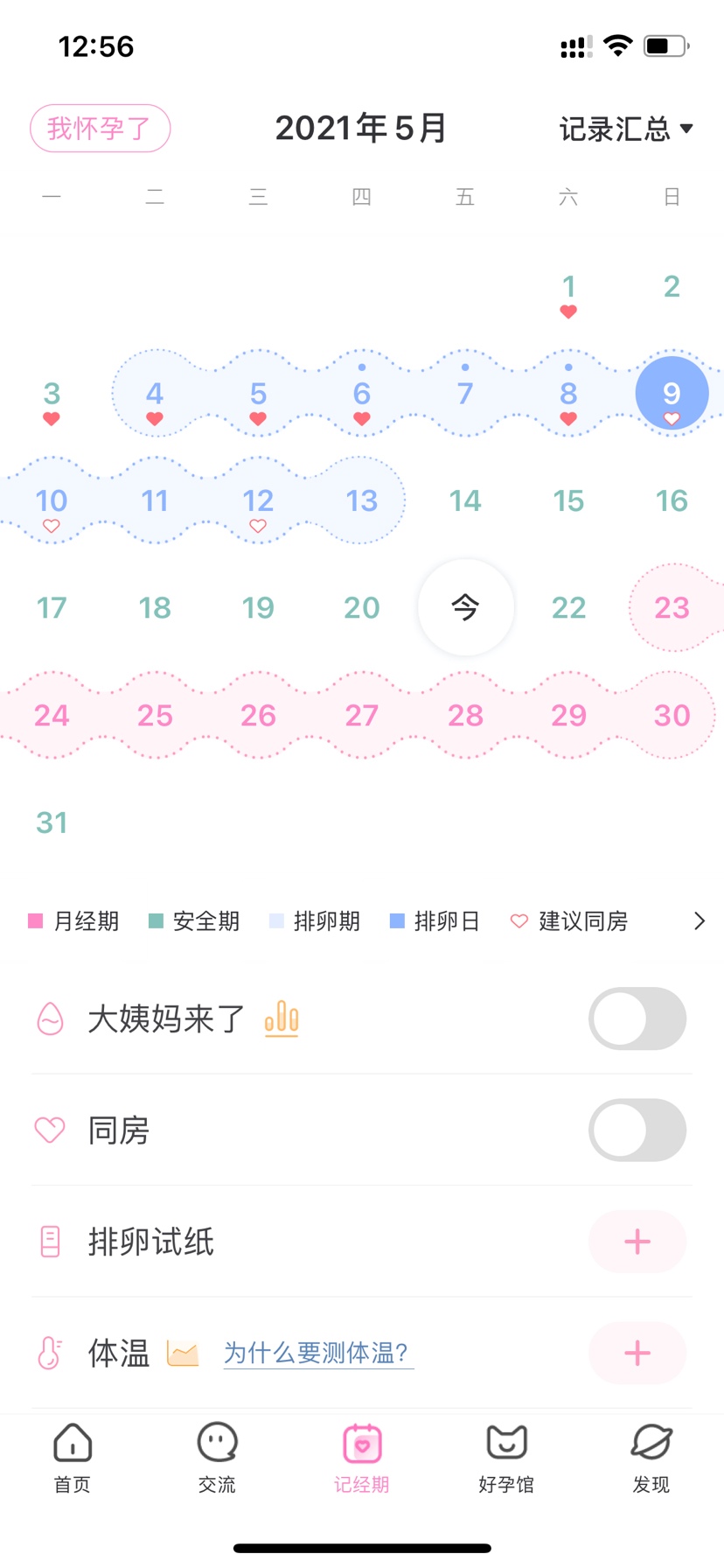Add an 排卵试纸 record

(x=637, y=1241)
